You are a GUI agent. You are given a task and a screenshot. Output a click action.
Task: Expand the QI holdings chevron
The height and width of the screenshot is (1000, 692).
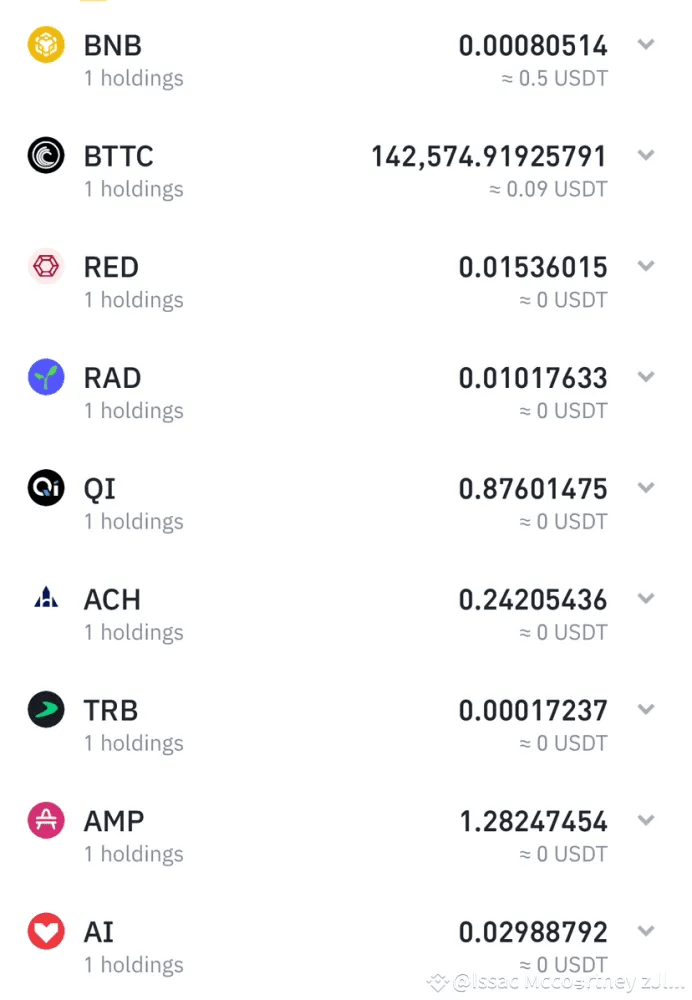pyautogui.click(x=646, y=488)
